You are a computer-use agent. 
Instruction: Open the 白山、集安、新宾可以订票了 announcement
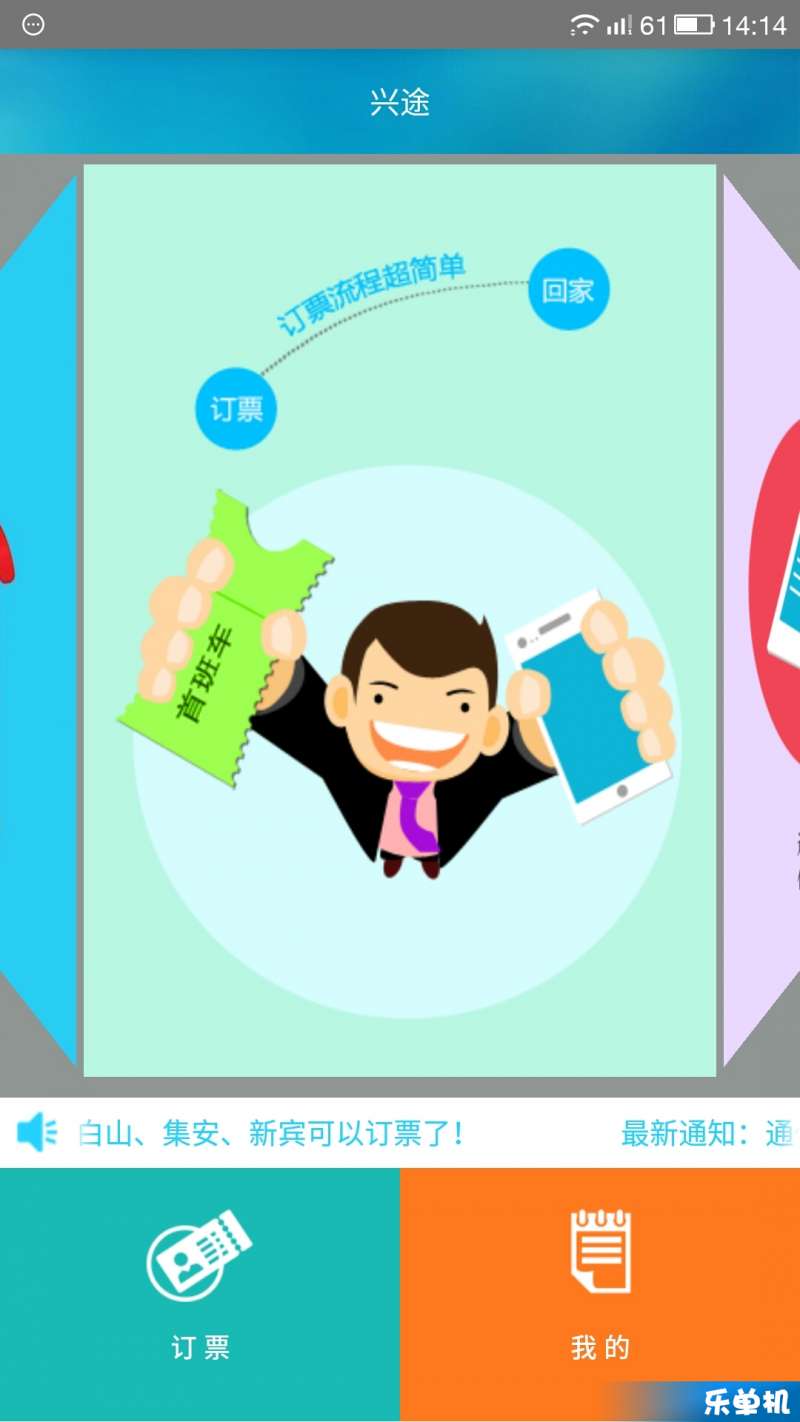pyautogui.click(x=270, y=1134)
